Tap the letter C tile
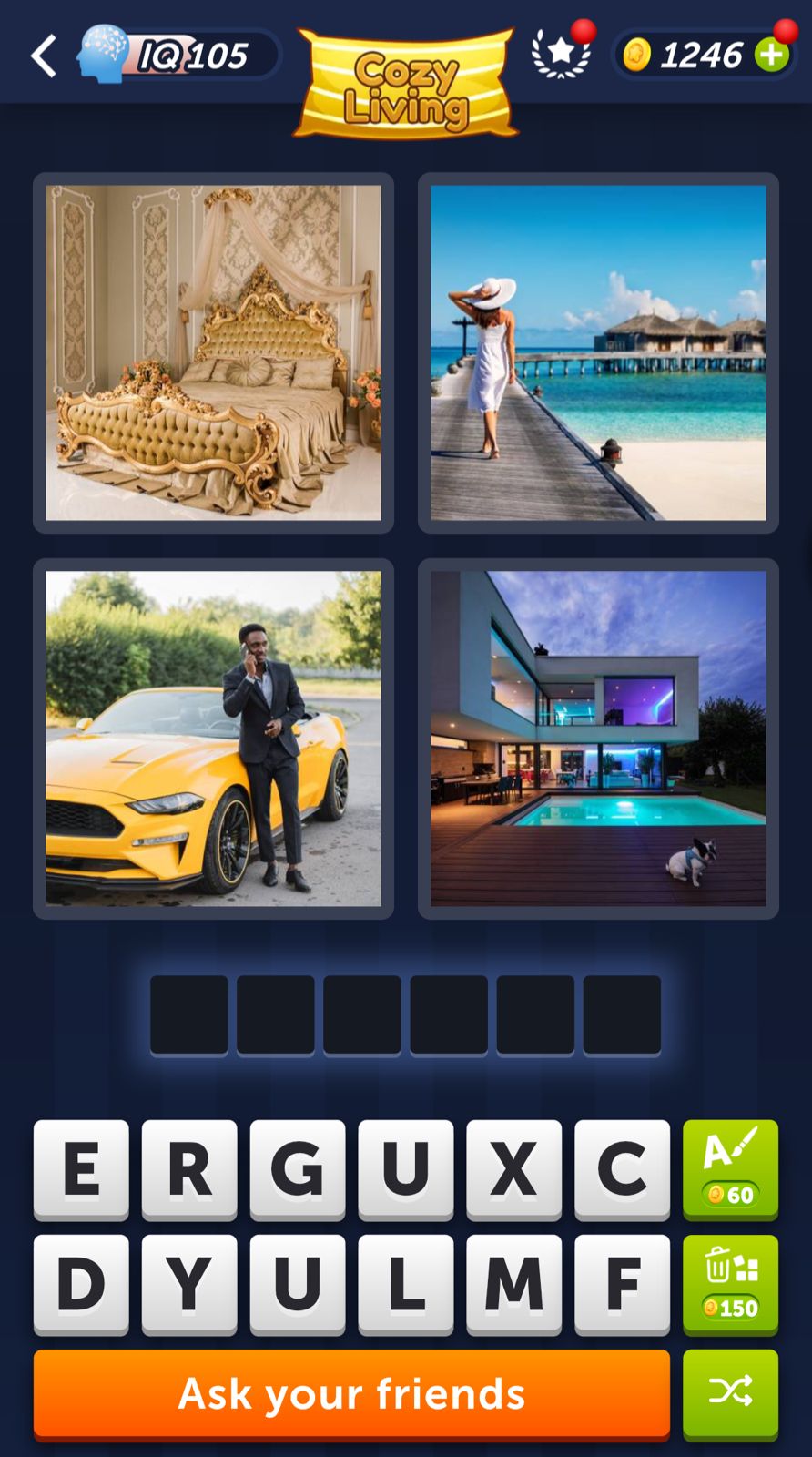 coord(622,1168)
